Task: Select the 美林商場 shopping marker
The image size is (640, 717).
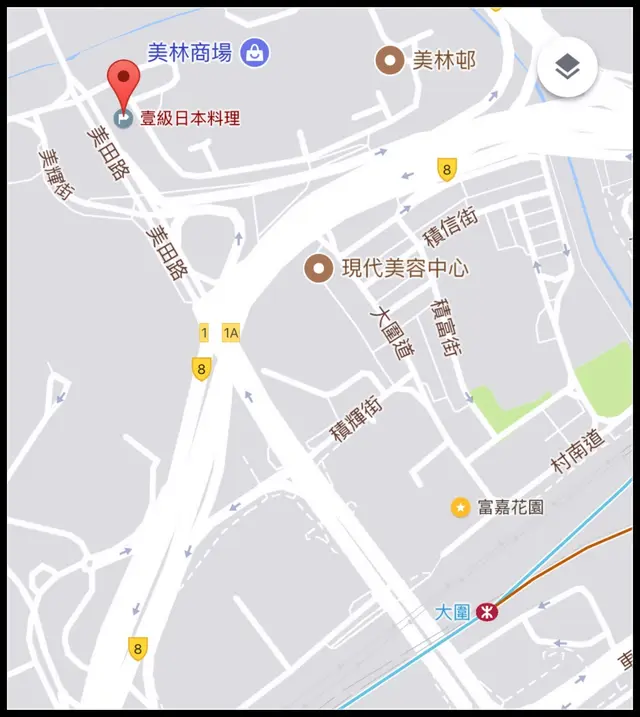Action: [255, 53]
